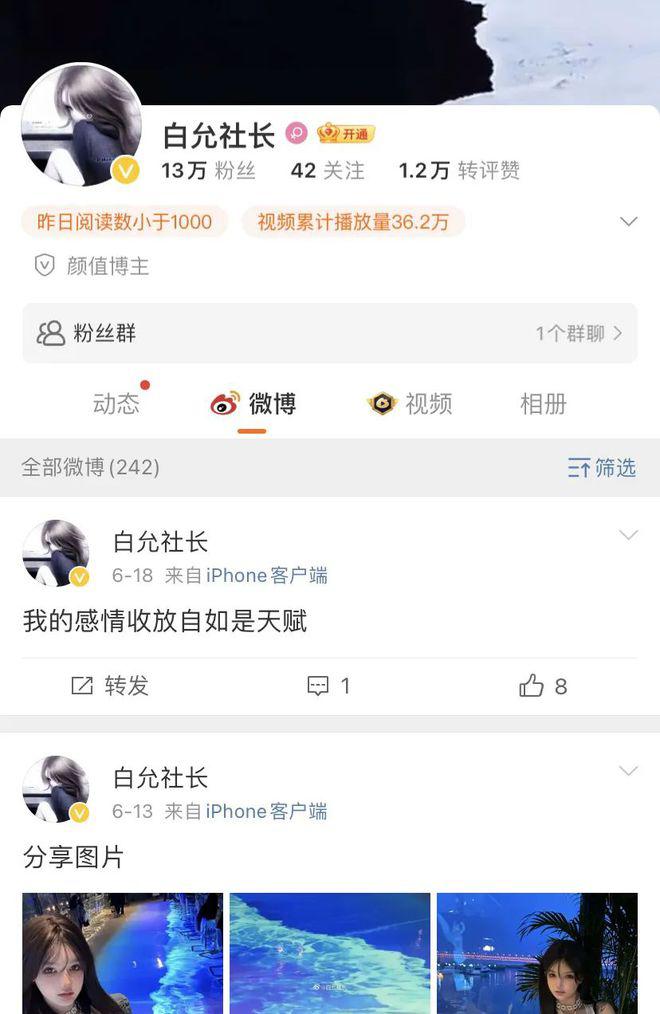Open the 白允社长 profile avatar

point(81,125)
